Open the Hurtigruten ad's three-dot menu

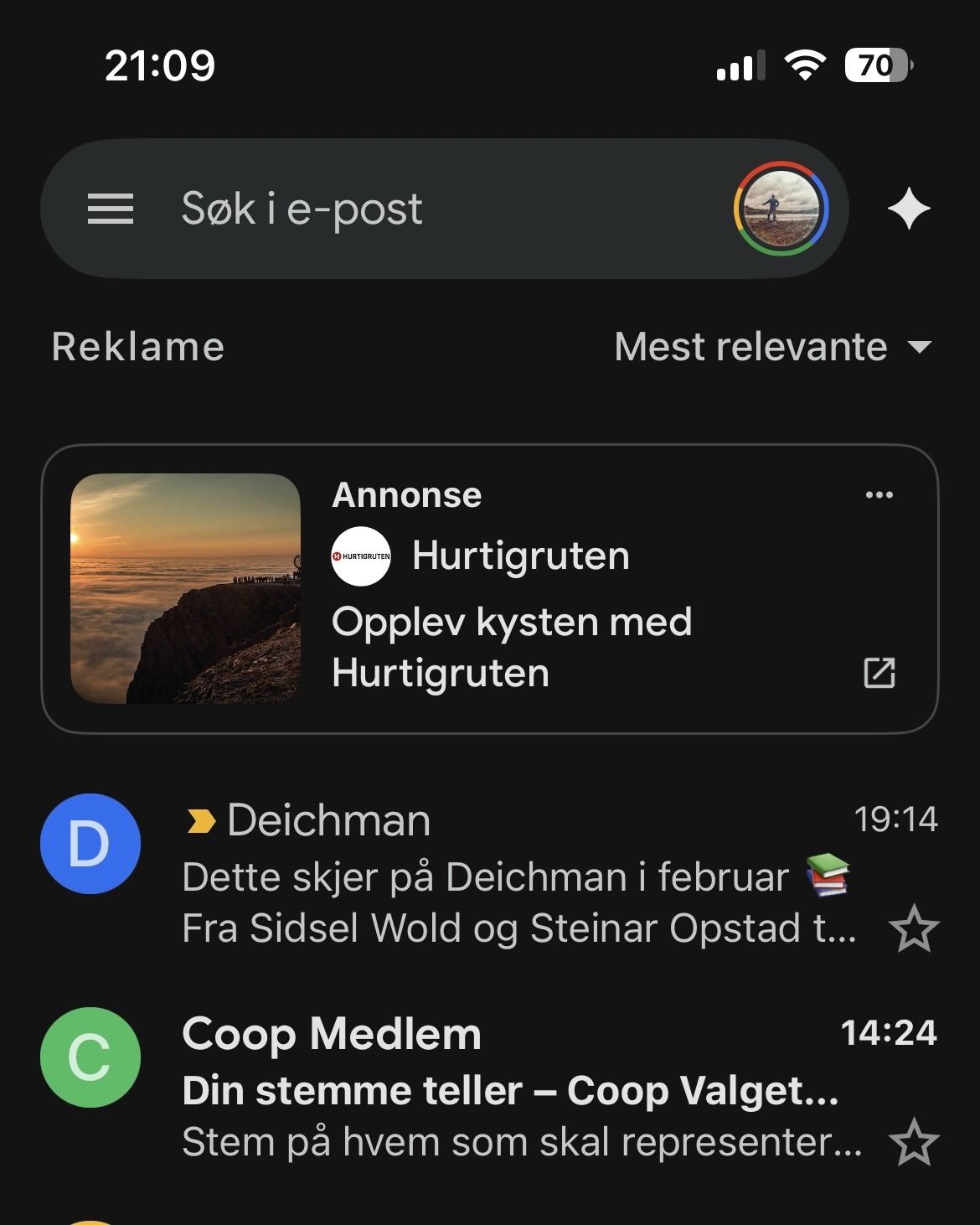(x=879, y=495)
